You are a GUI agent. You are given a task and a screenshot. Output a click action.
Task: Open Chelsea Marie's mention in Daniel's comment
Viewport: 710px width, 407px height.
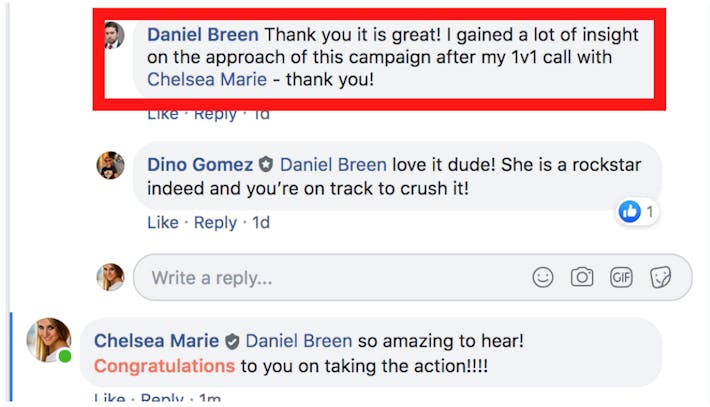(x=206, y=78)
